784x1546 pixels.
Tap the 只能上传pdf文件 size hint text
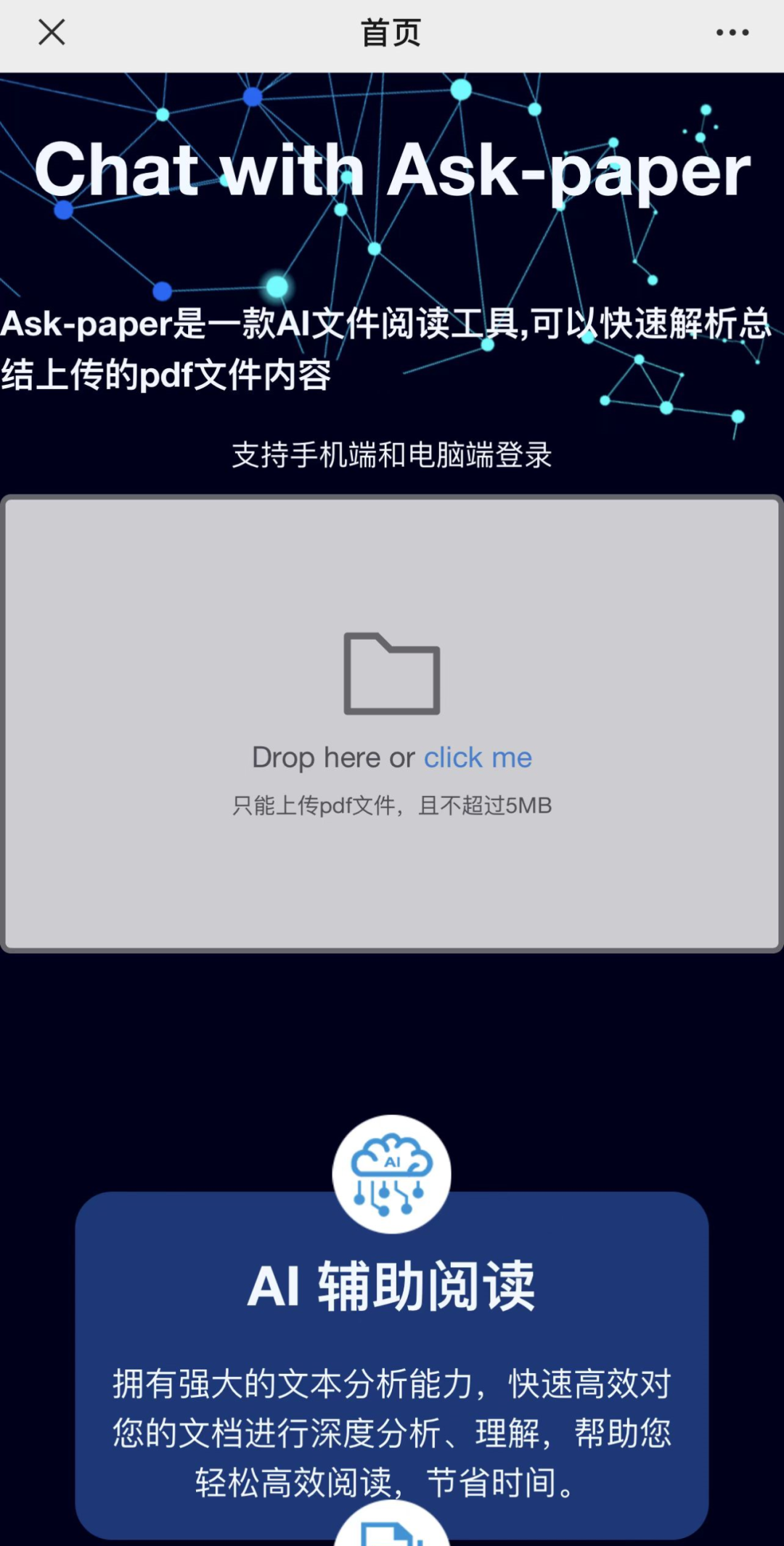pos(392,805)
